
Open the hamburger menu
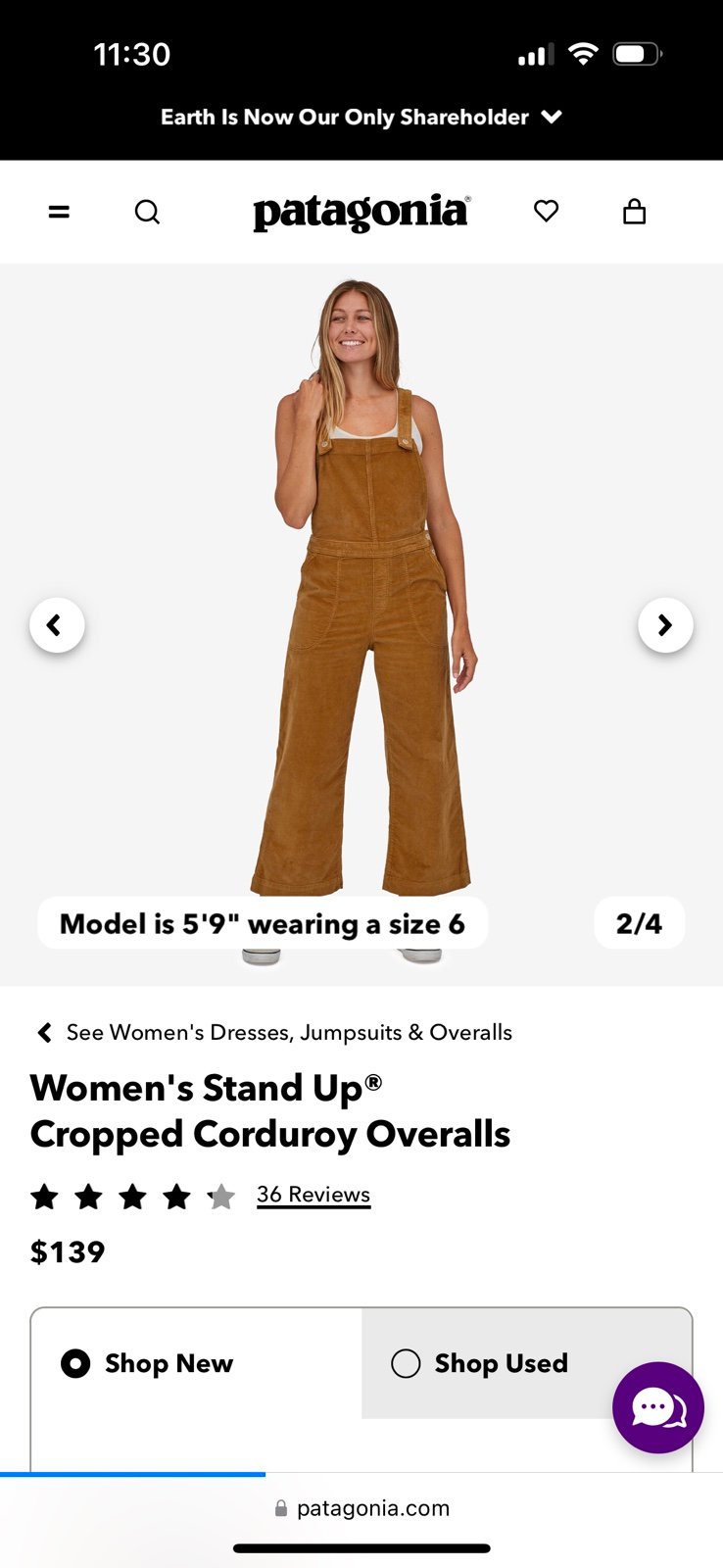coord(59,212)
